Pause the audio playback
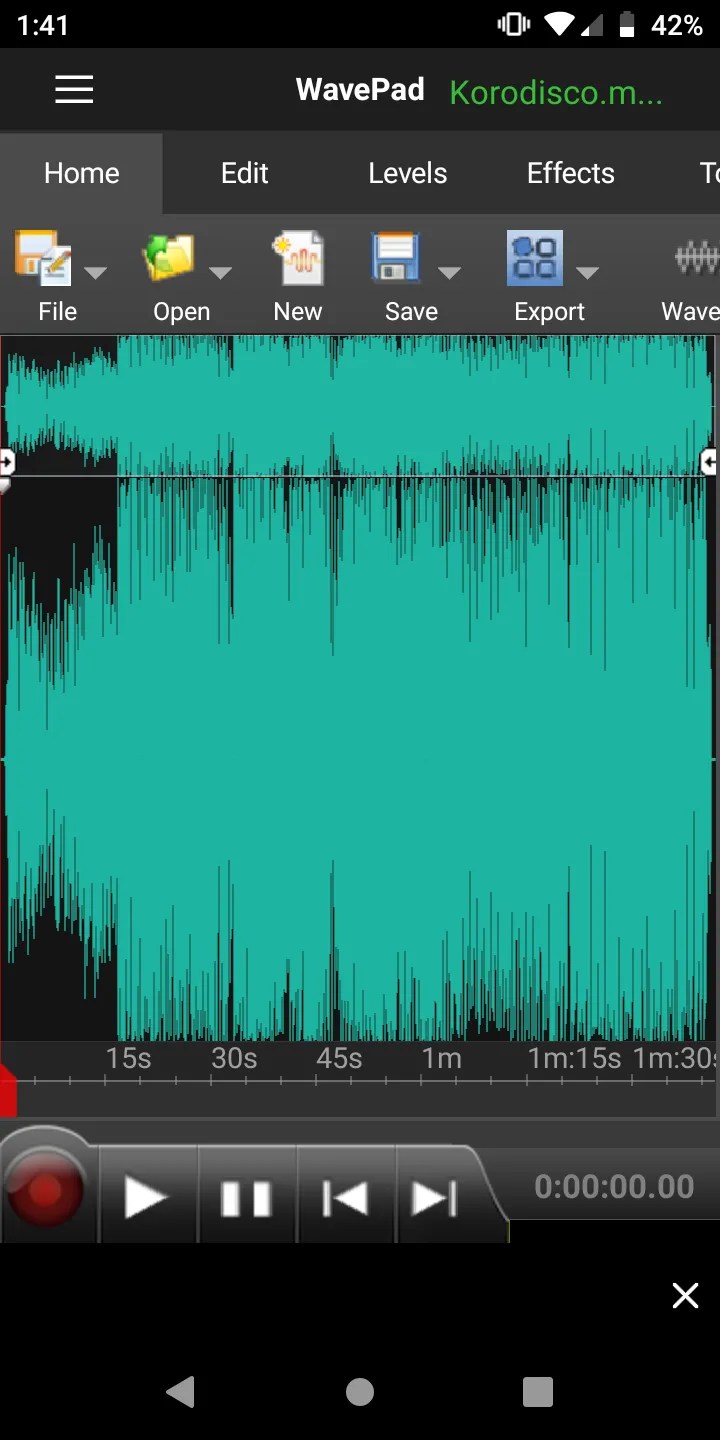The width and height of the screenshot is (720, 1440). pyautogui.click(x=246, y=1195)
